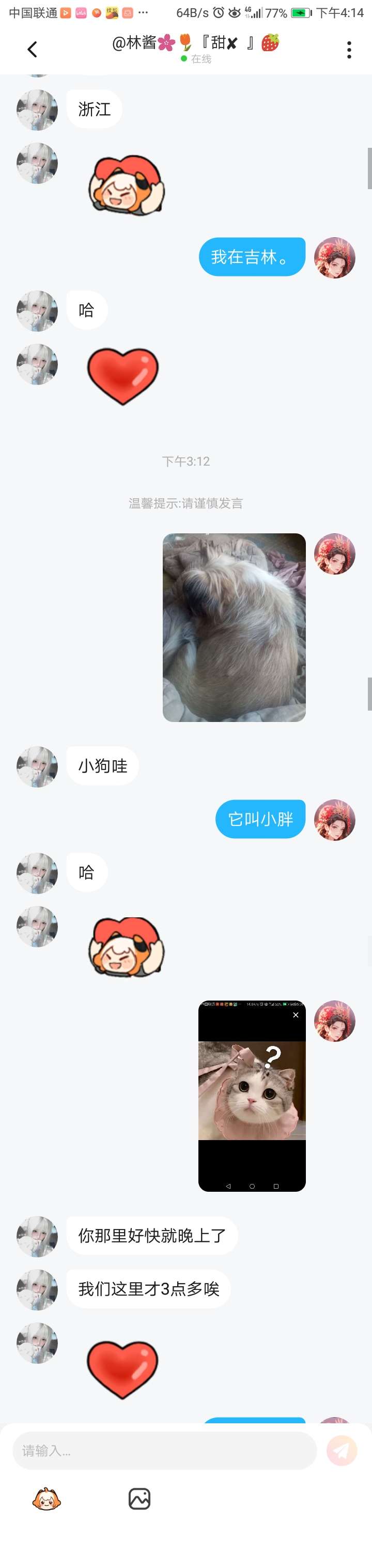Screen dimensions: 372x1568
Task: View the sent cat screenshot image
Action: pyautogui.click(x=252, y=1096)
